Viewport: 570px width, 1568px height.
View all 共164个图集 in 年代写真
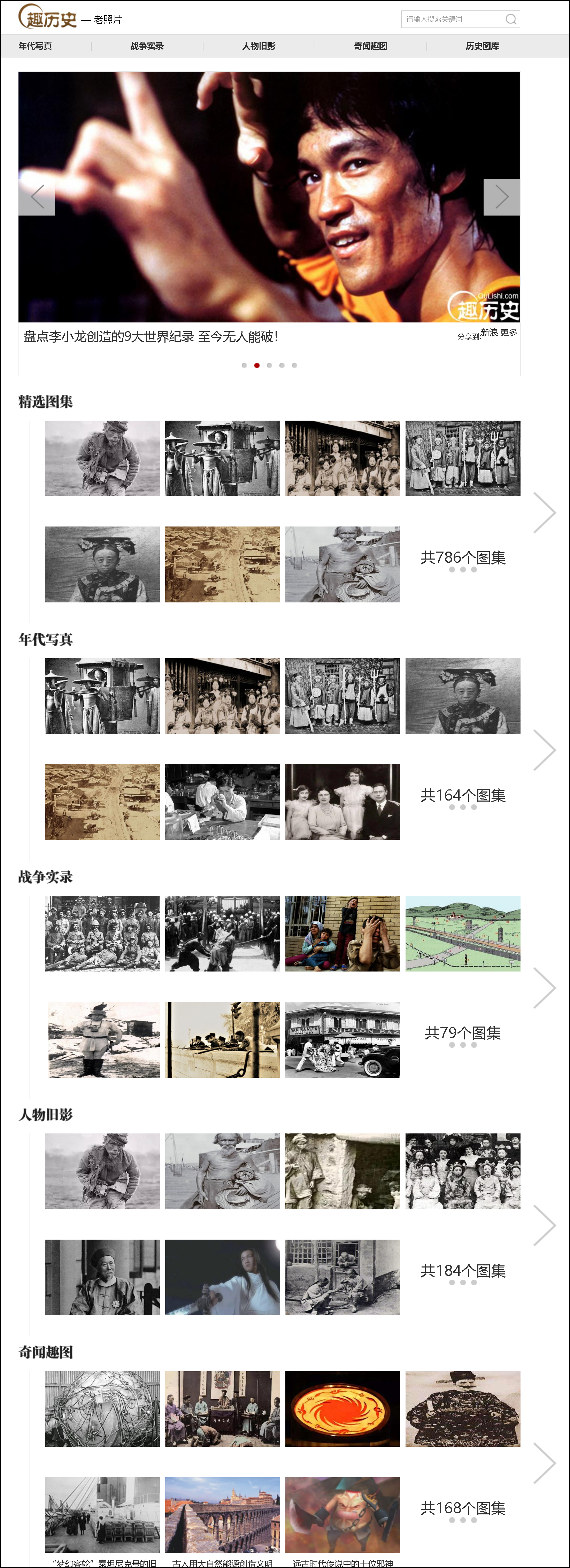point(463,795)
